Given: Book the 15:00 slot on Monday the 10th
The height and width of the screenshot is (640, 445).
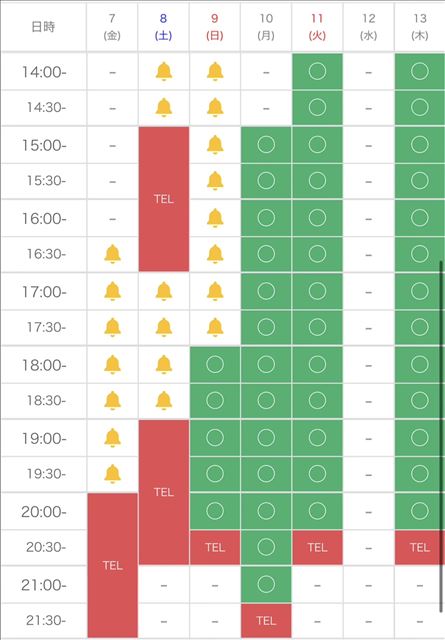Looking at the screenshot, I should click(x=266, y=145).
